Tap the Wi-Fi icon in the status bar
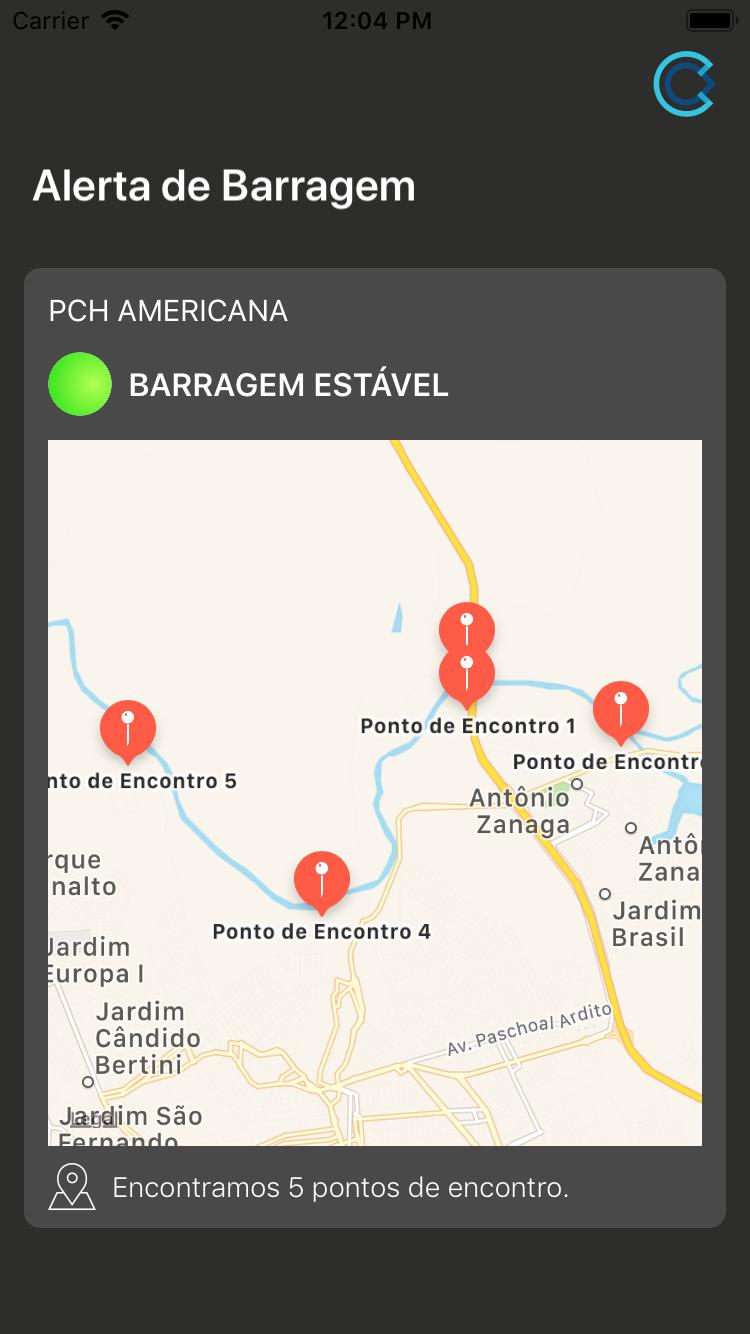The image size is (750, 1334). click(113, 18)
